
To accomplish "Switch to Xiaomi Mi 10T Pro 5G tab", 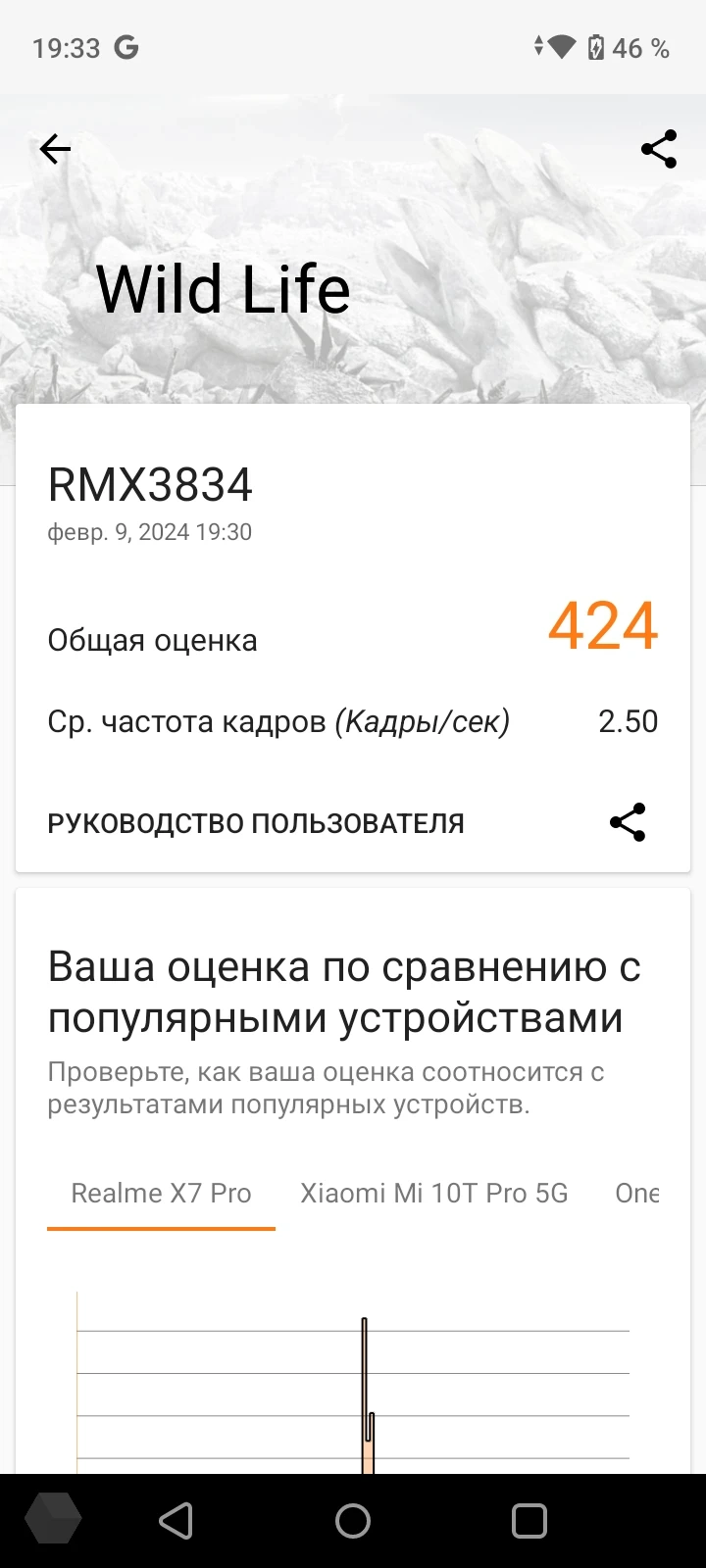I will pos(433,1193).
